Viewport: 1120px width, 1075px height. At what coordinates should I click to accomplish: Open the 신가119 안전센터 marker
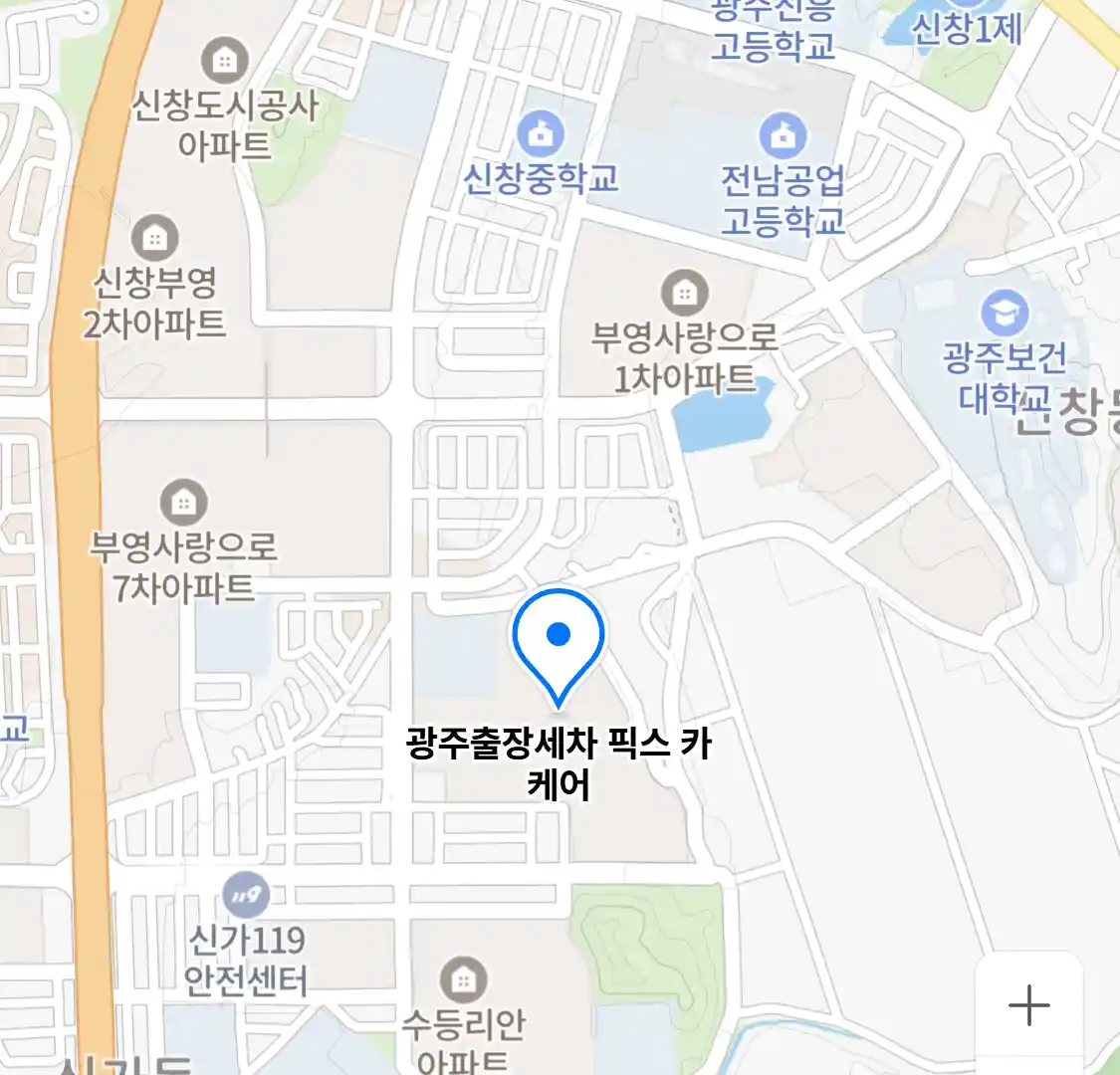pos(246,894)
